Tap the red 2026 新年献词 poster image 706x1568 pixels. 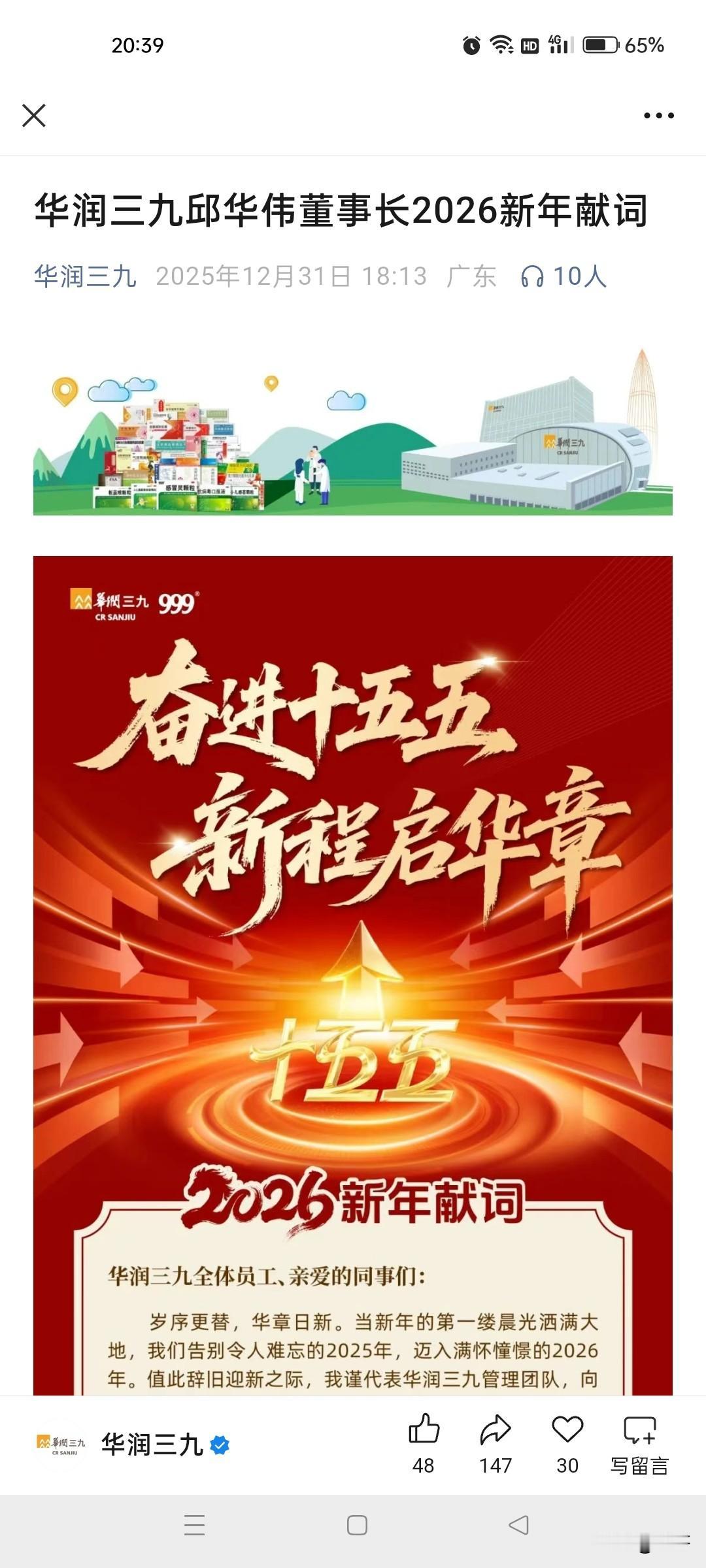tap(353, 980)
